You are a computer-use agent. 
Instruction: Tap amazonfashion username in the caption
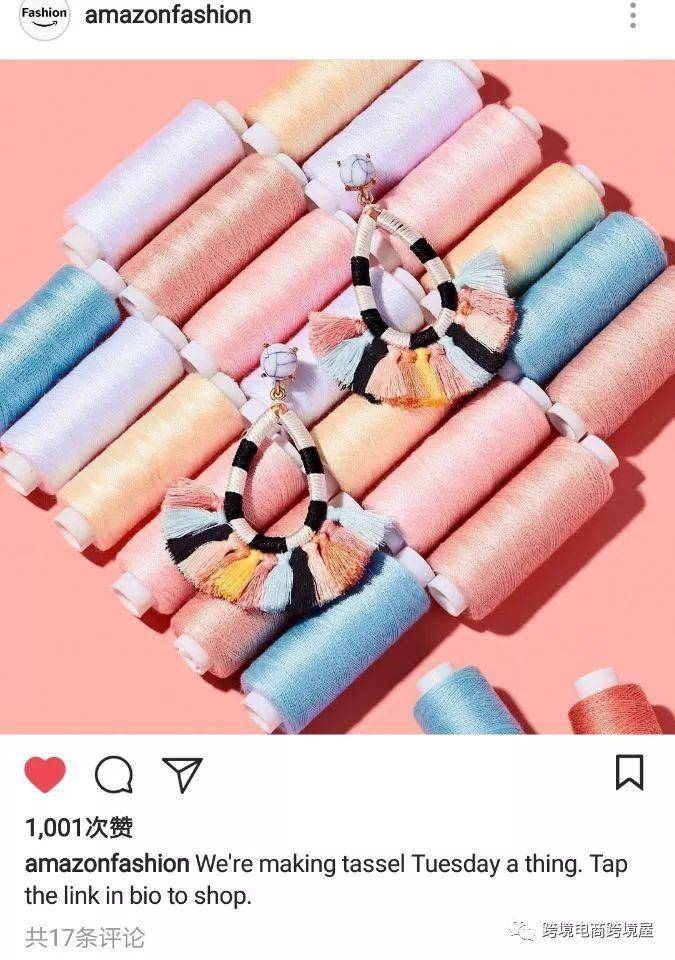(x=107, y=863)
